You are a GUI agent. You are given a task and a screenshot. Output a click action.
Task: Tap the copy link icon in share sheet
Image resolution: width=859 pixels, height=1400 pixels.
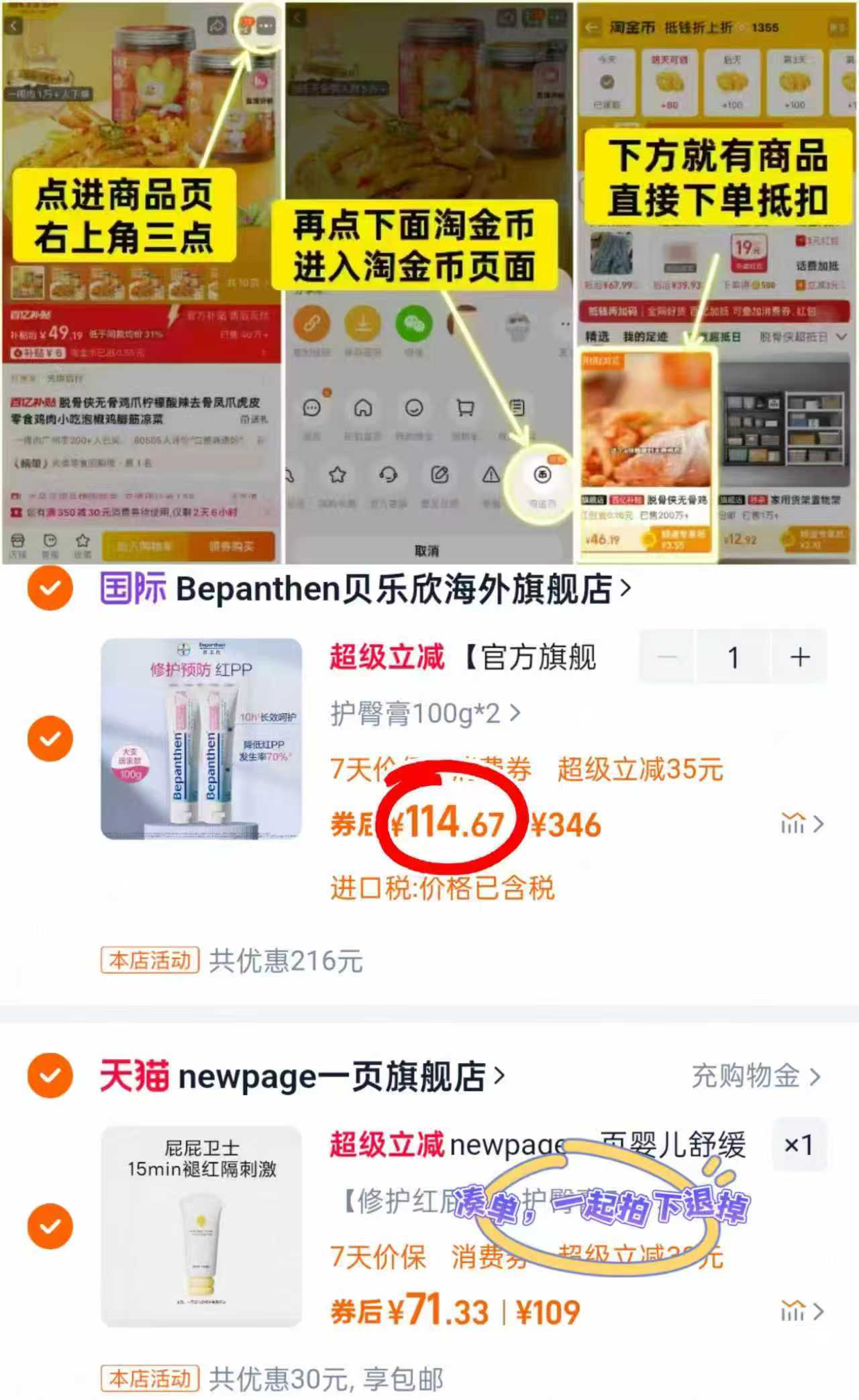[313, 322]
